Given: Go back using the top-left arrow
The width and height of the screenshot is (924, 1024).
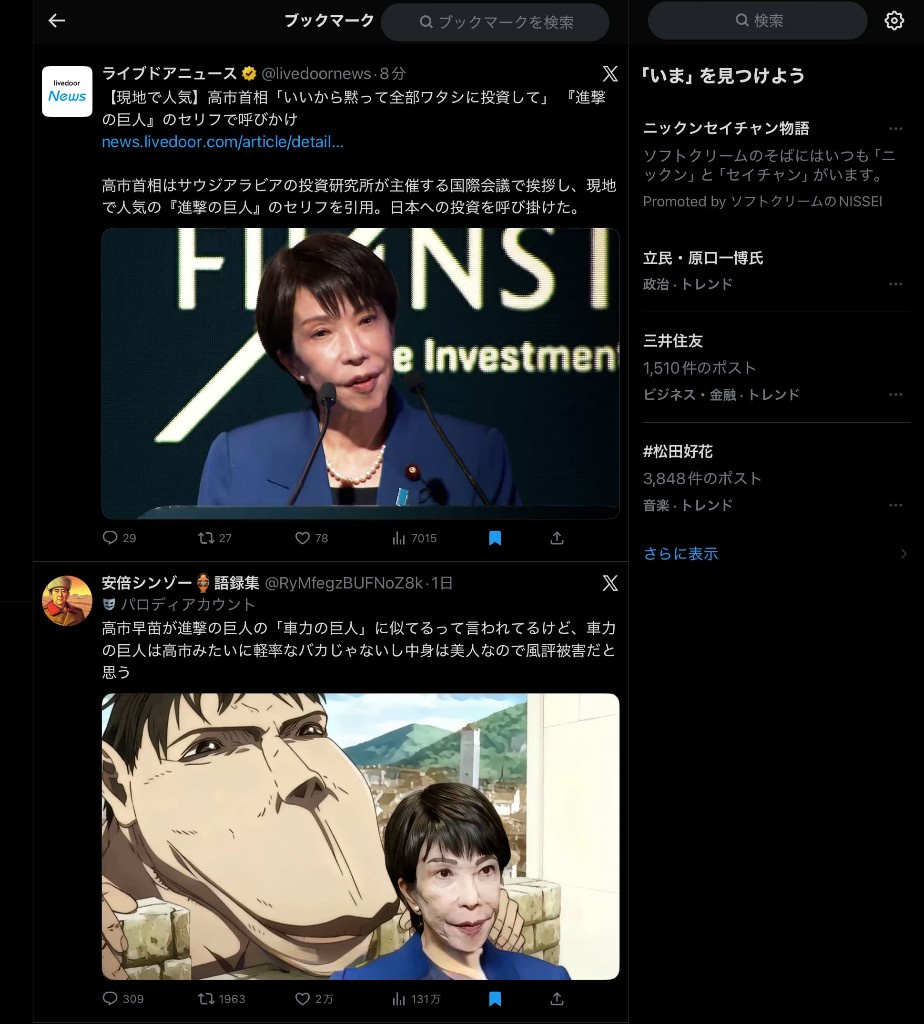Looking at the screenshot, I should click(57, 21).
